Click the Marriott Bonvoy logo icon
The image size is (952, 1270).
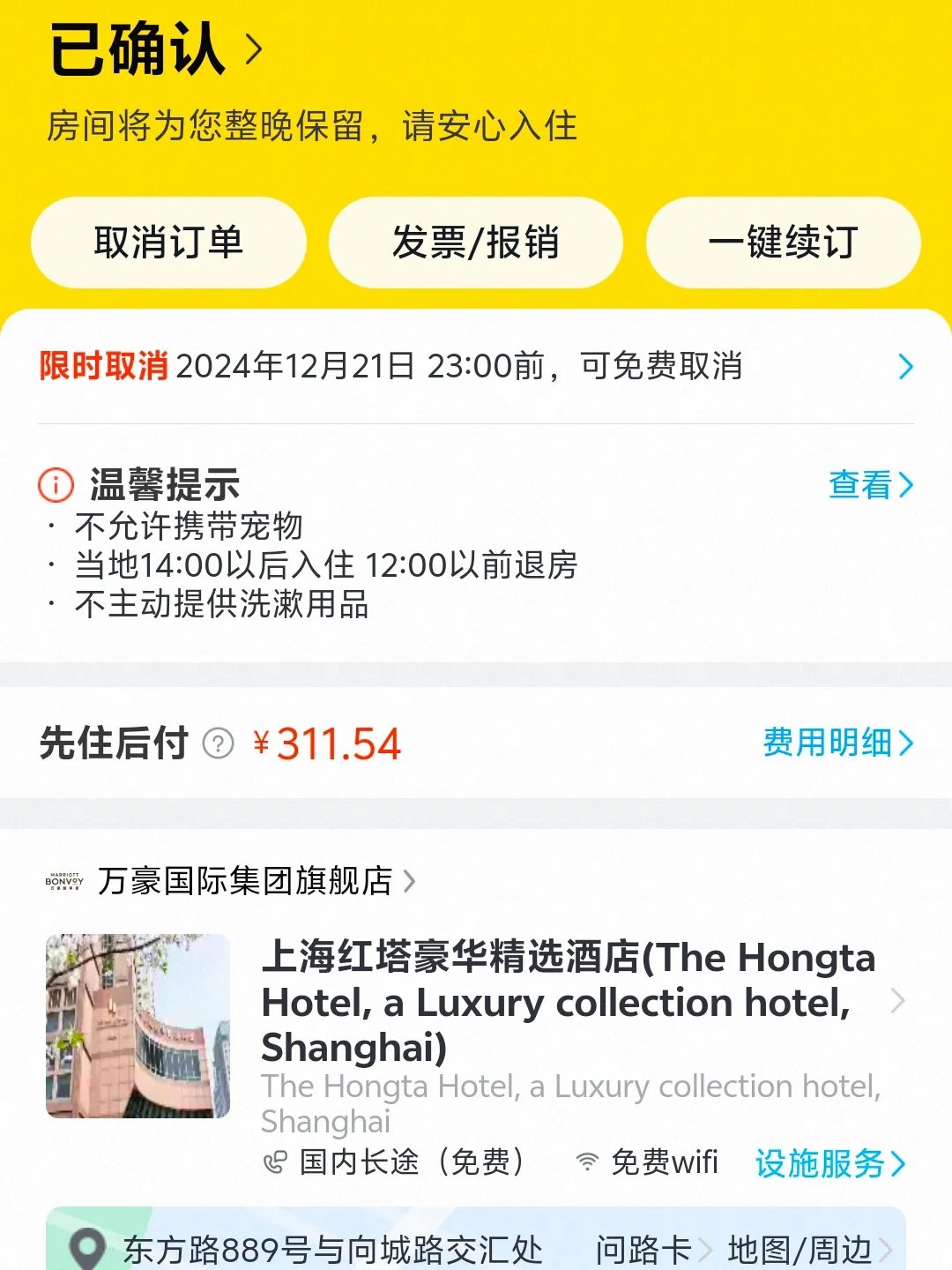tap(62, 881)
